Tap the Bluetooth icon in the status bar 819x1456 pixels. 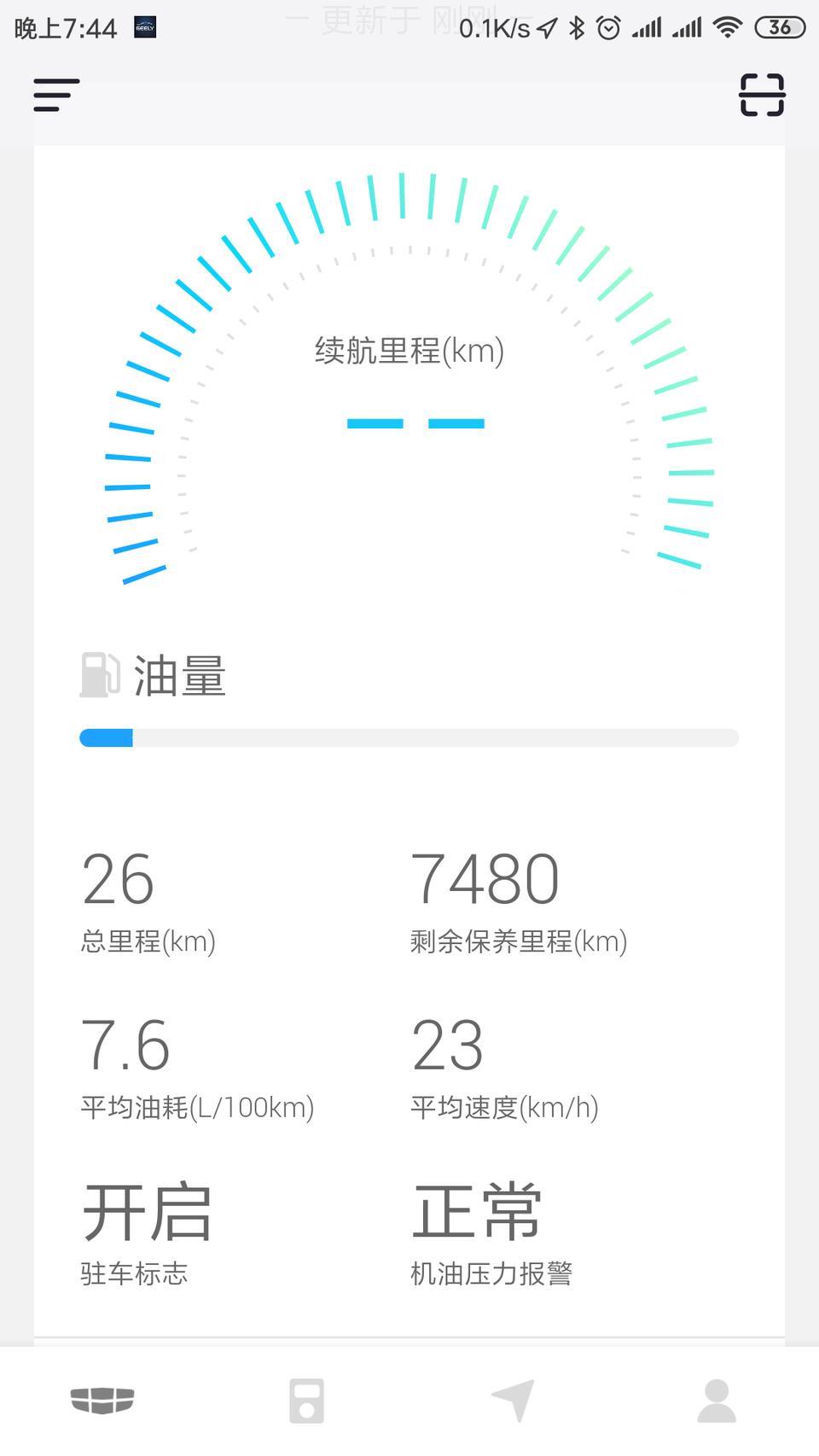click(x=577, y=27)
